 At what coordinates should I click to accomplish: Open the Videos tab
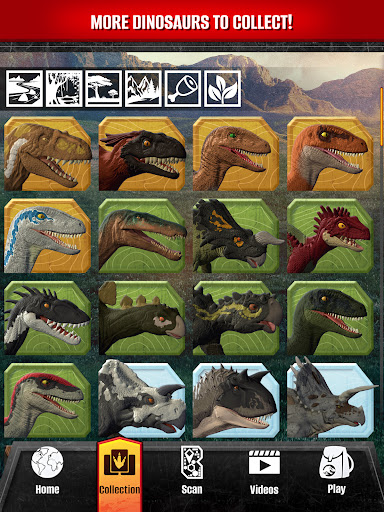tap(264, 471)
